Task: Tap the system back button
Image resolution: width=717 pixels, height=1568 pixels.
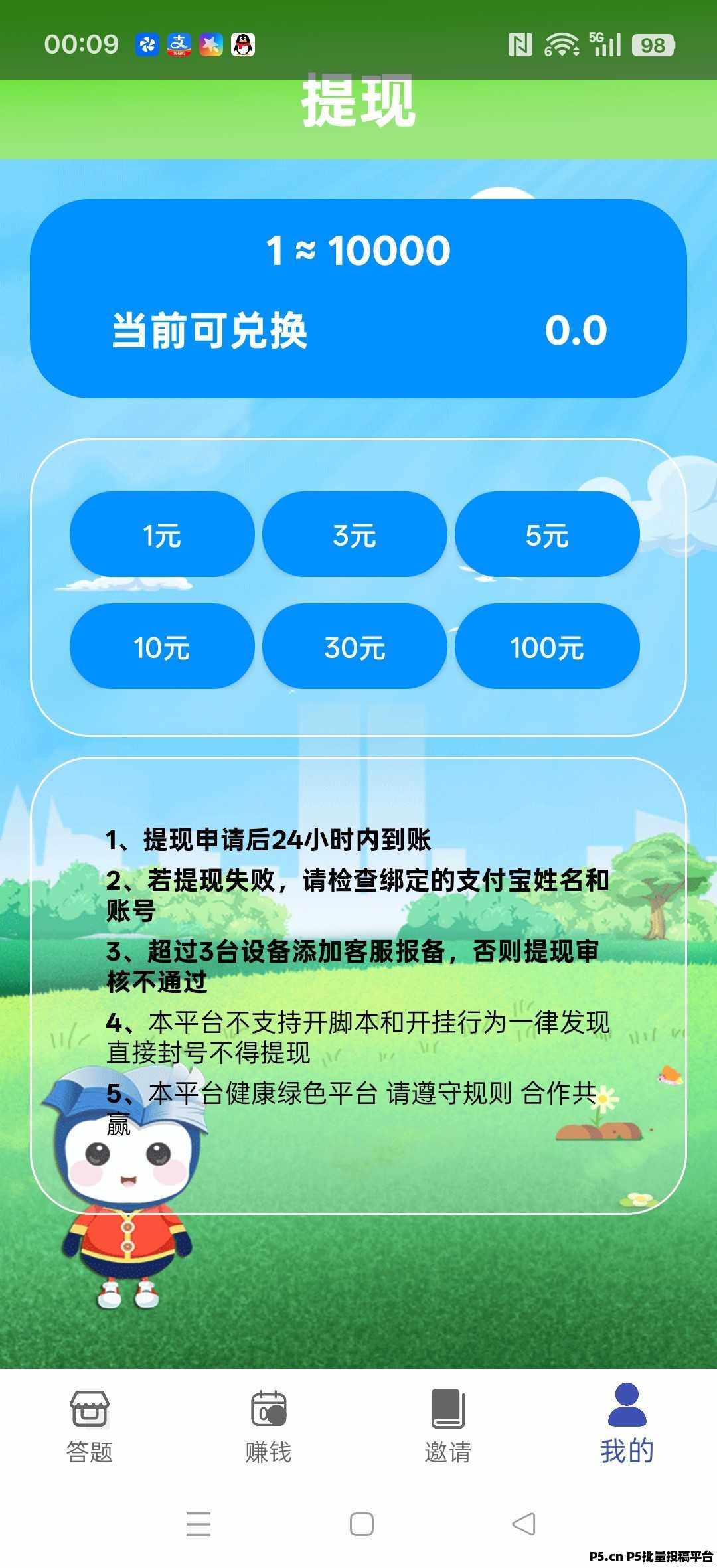Action: pos(524,1524)
